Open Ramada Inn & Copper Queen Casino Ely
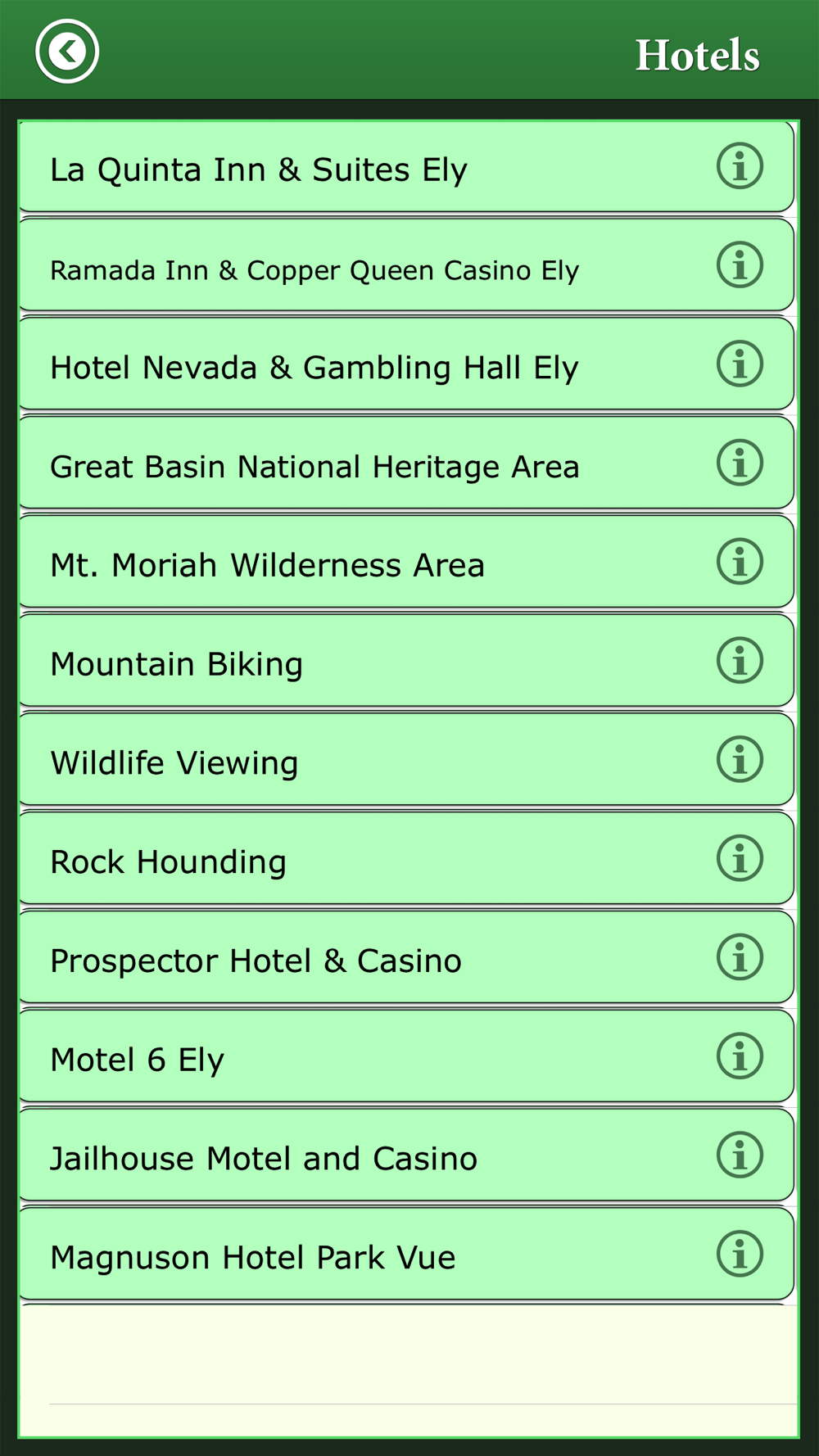819x1456 pixels. (406, 266)
